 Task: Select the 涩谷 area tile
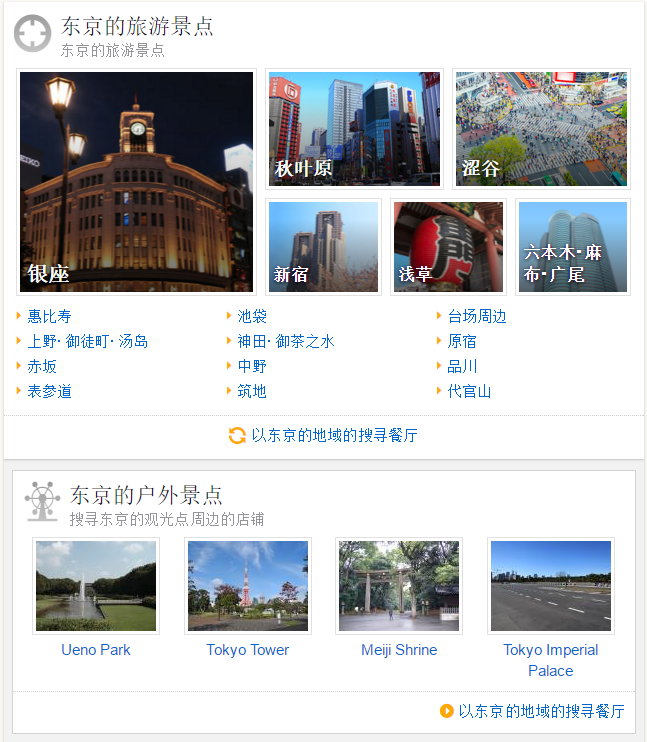coord(541,129)
